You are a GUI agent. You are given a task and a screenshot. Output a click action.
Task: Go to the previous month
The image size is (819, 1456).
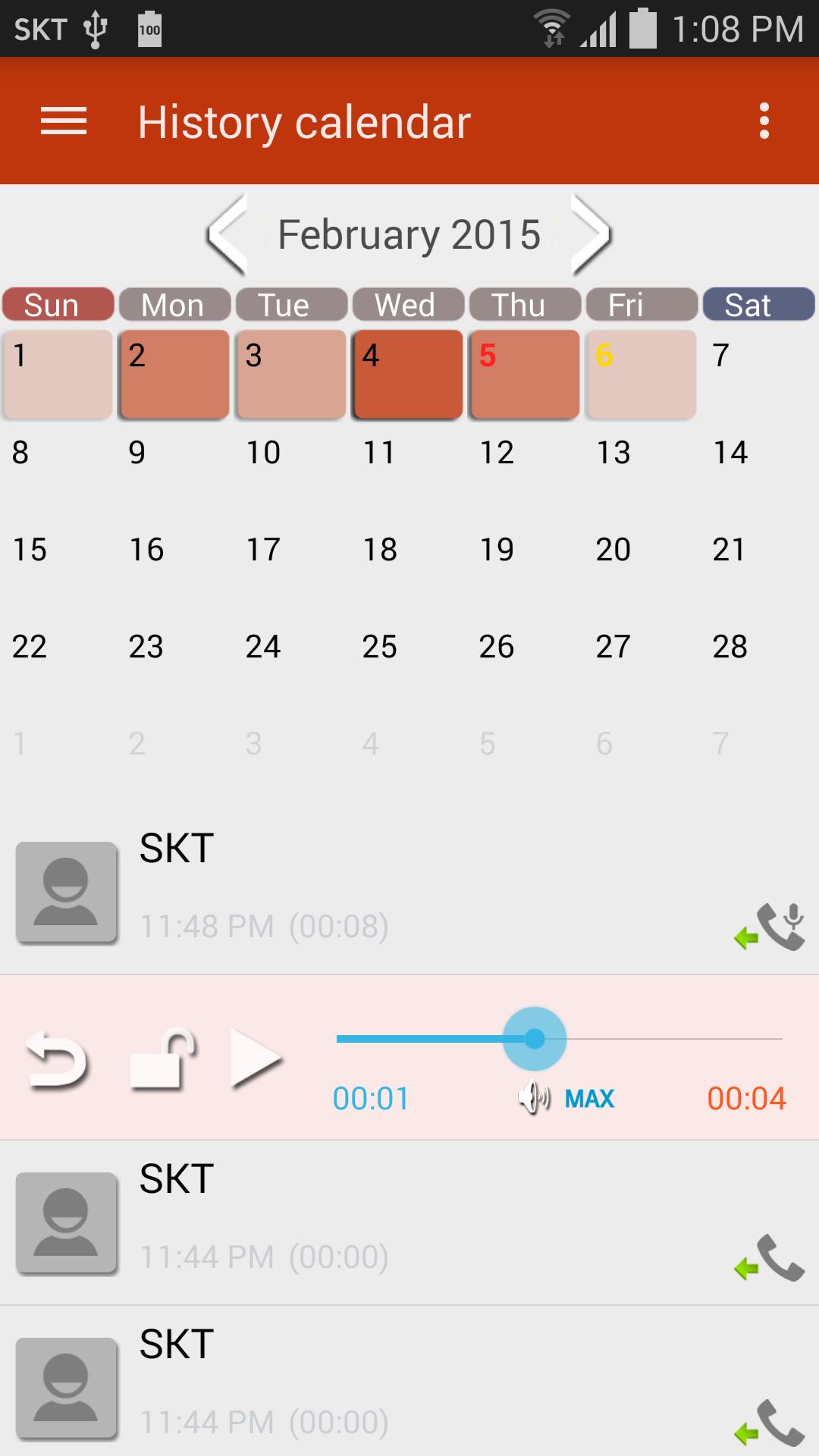227,234
